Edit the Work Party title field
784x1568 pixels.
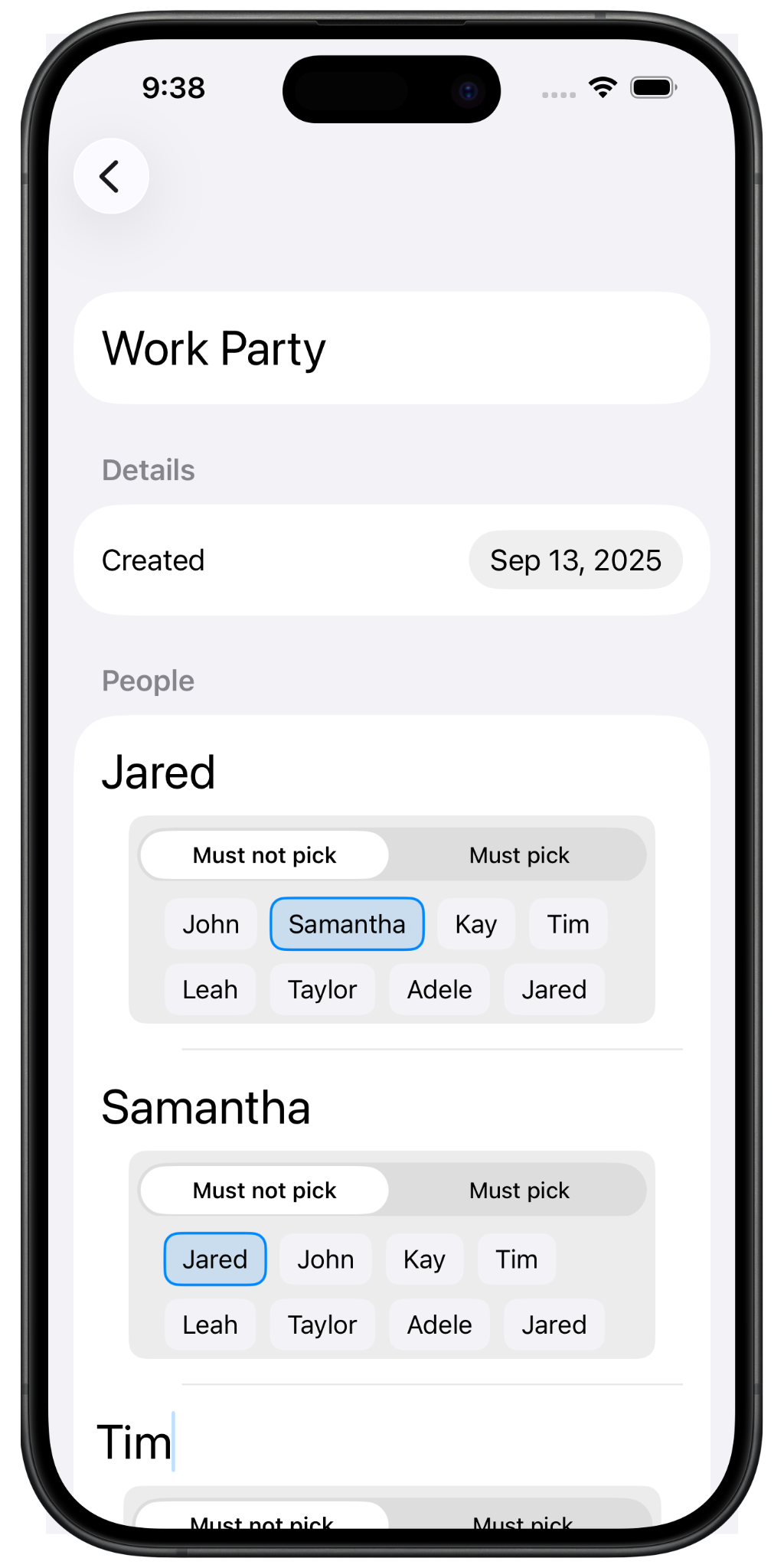390,348
